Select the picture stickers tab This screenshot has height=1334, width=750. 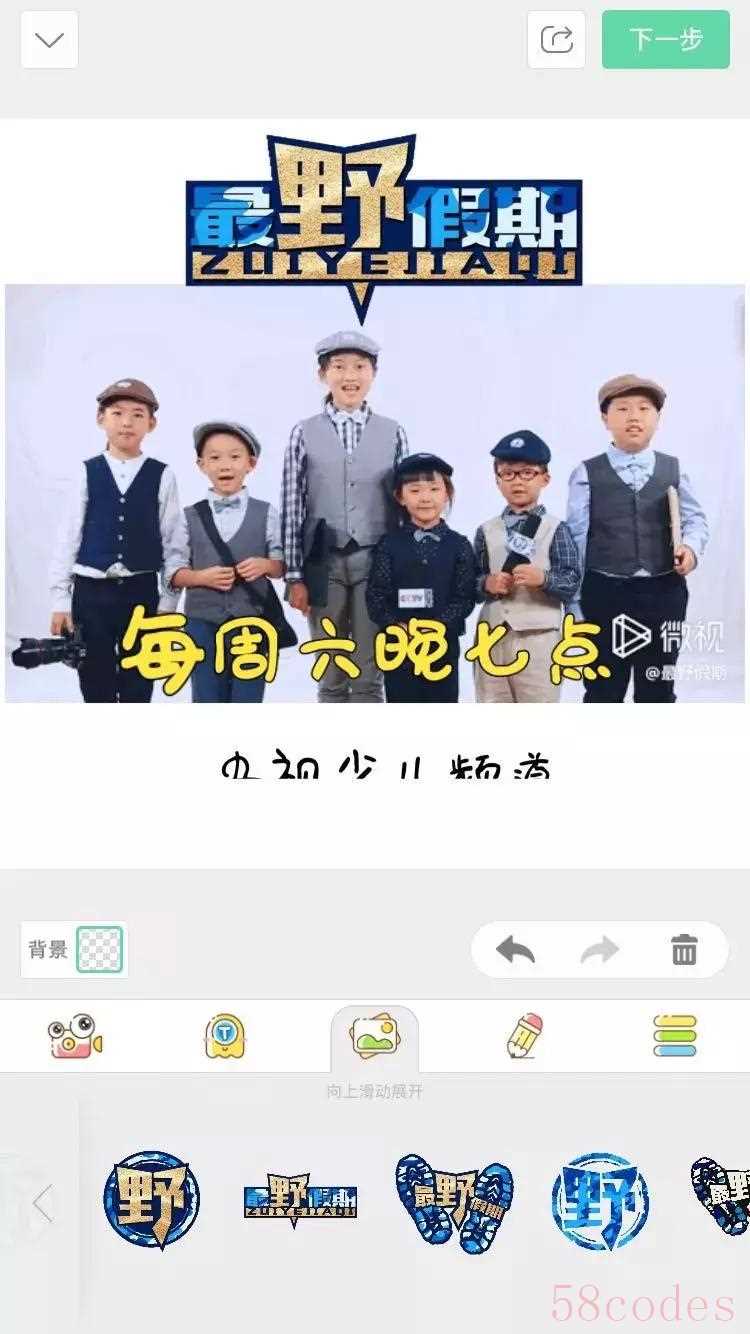375,1037
